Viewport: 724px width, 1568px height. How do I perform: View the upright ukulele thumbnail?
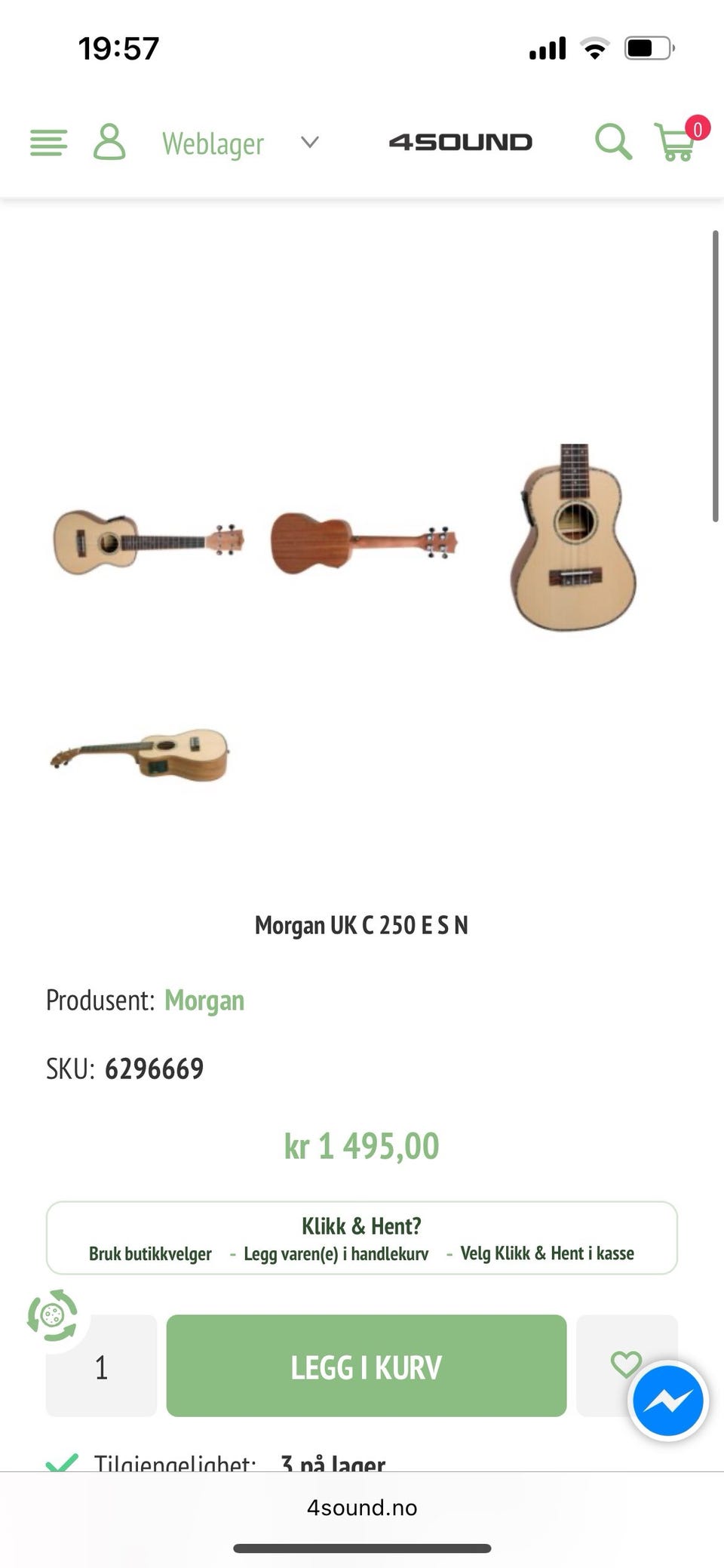(x=575, y=537)
